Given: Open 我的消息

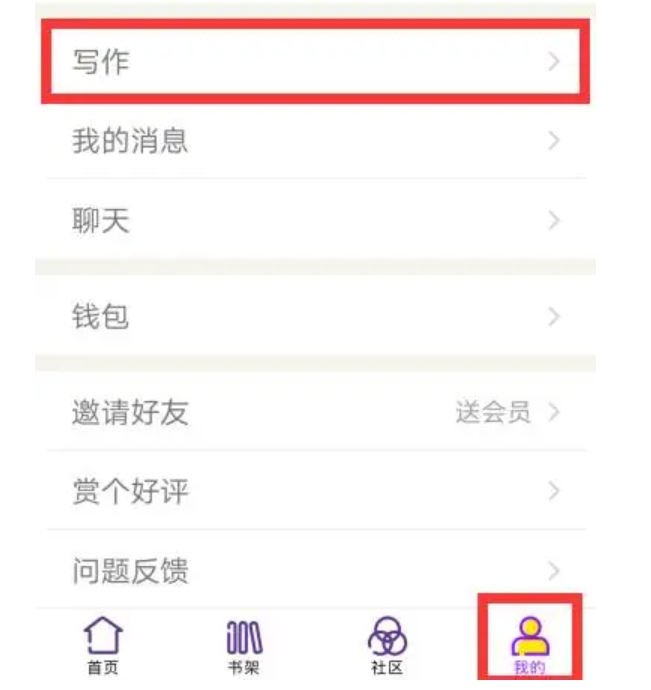Looking at the screenshot, I should tap(314, 140).
